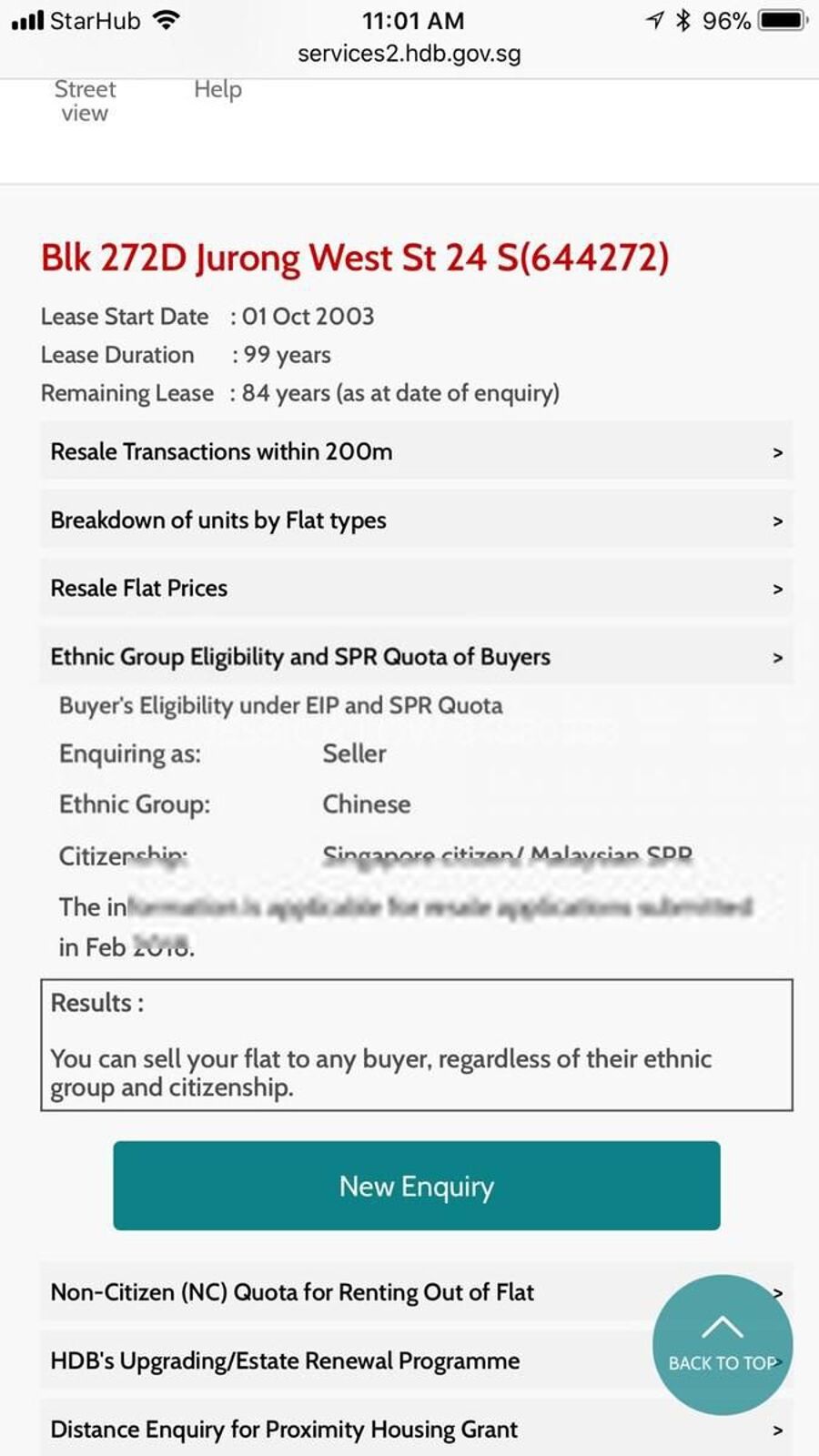Jump back to top of page
The image size is (819, 1456).
pyautogui.click(x=722, y=1344)
